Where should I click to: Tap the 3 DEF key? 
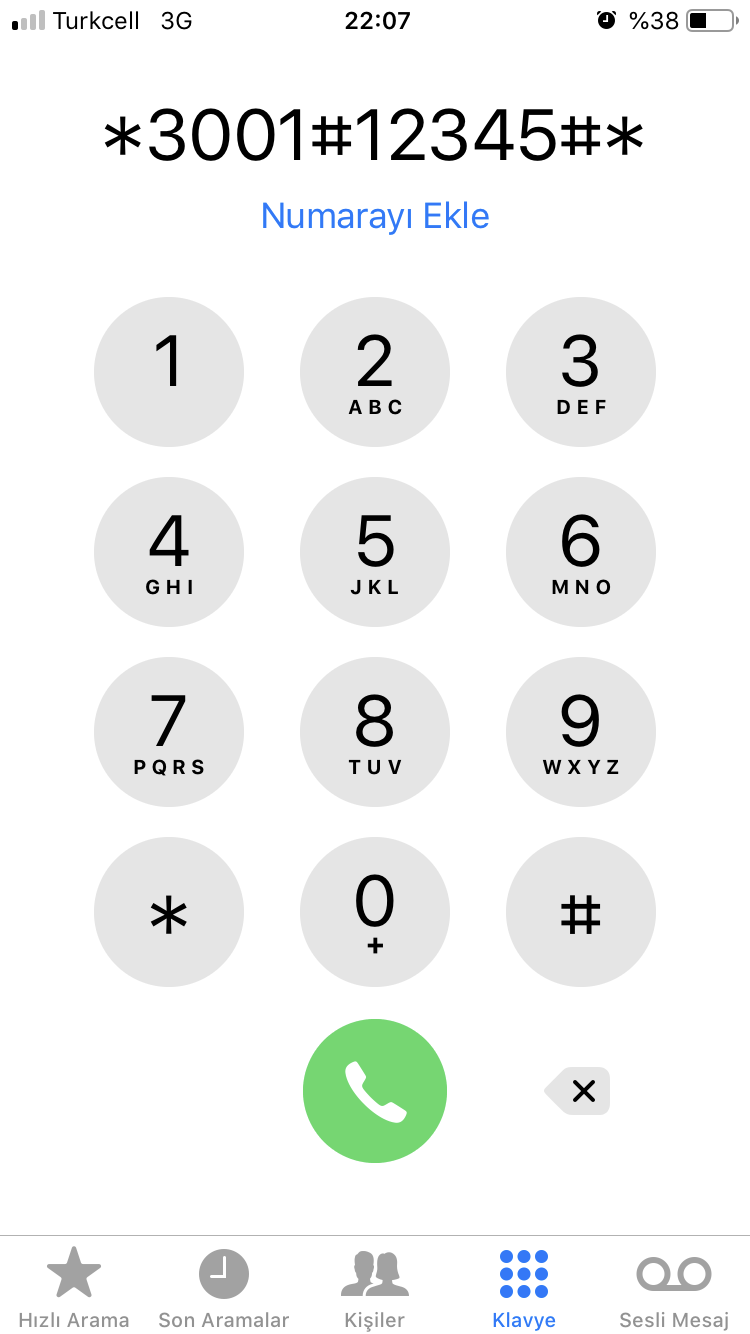pos(581,372)
